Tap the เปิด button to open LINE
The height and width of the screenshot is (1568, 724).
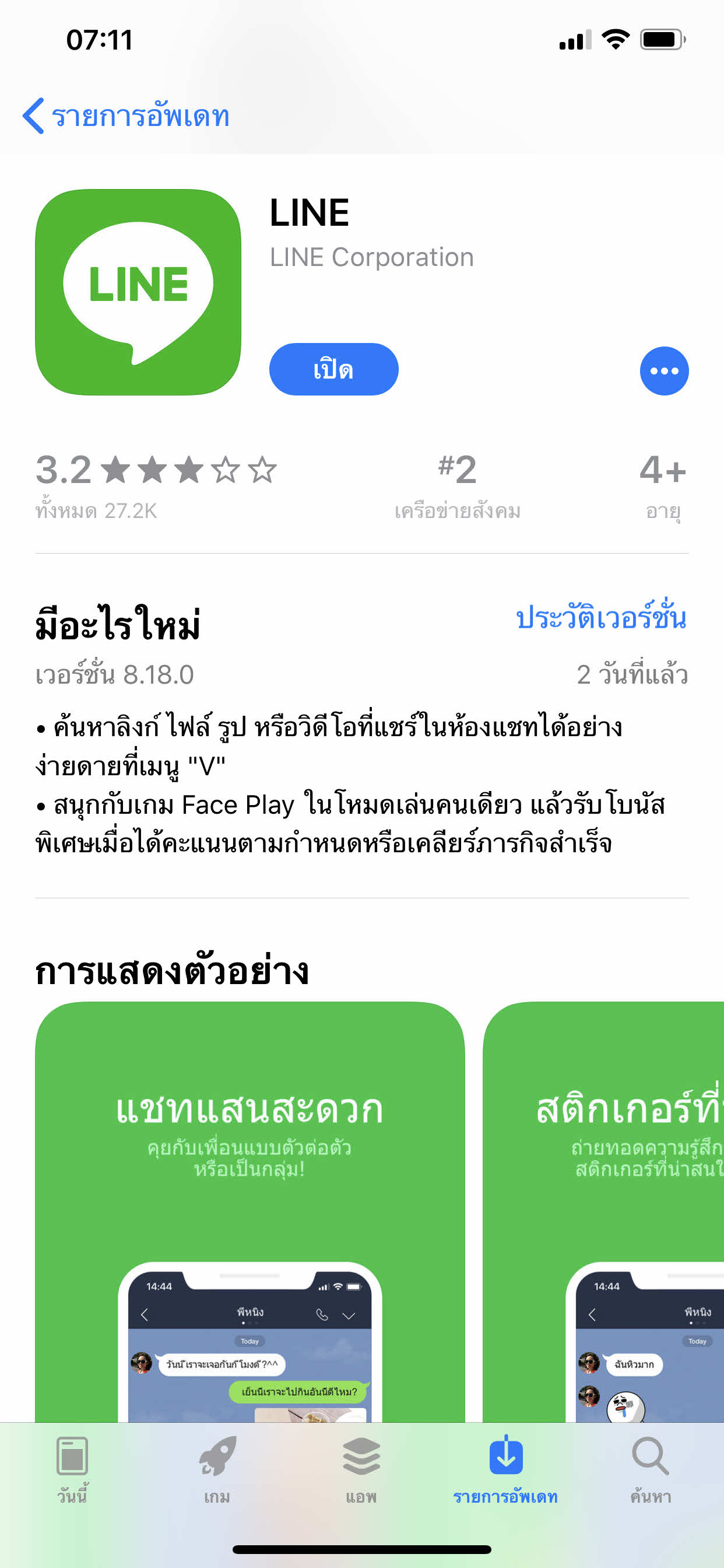pos(334,369)
